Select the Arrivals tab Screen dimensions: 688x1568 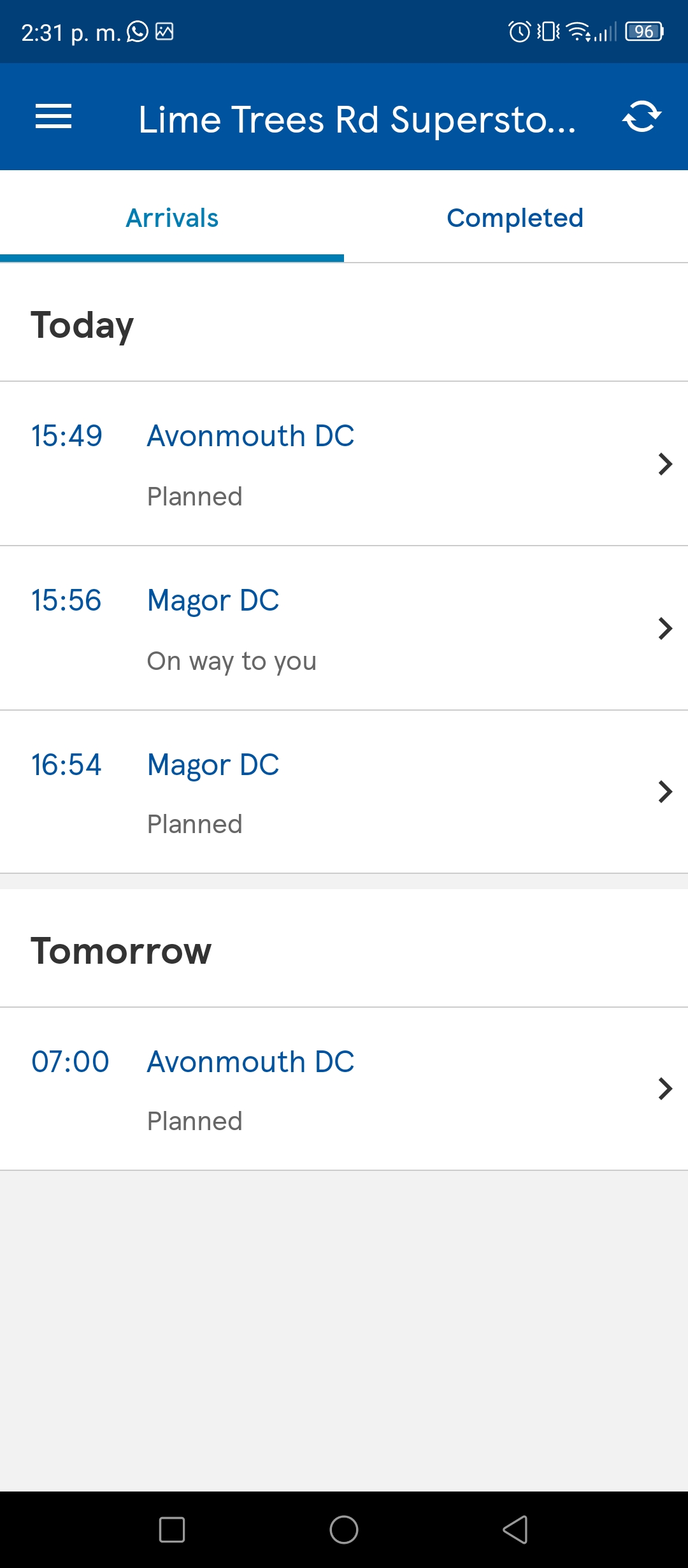[x=172, y=217]
